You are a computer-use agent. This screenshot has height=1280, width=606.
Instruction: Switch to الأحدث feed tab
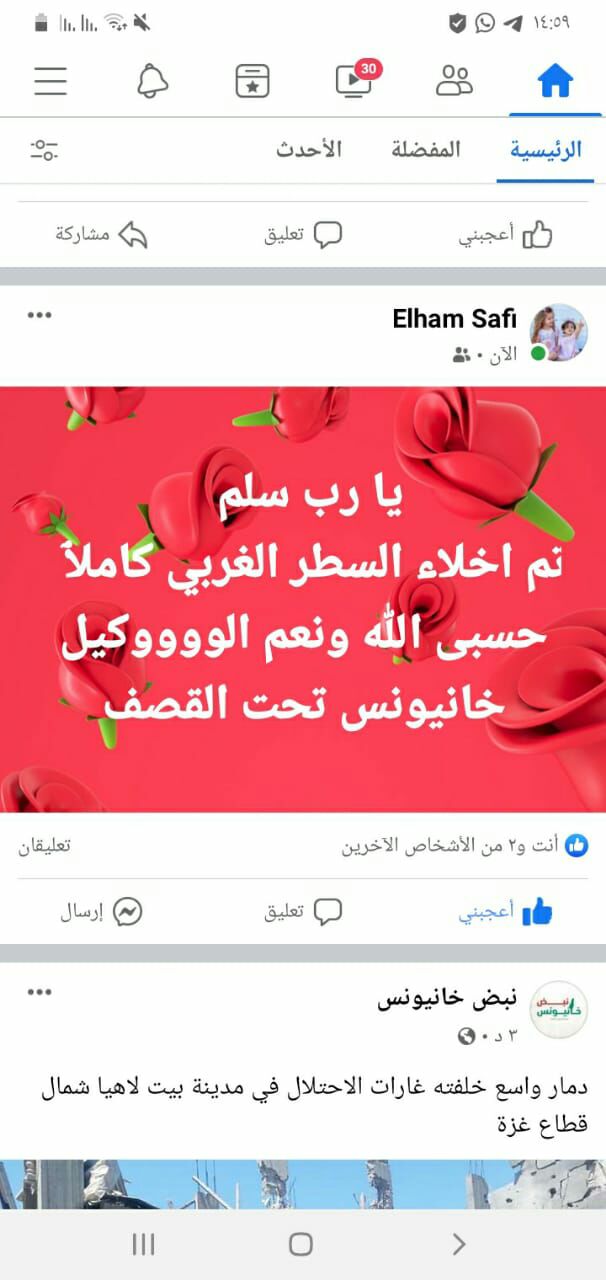(309, 150)
